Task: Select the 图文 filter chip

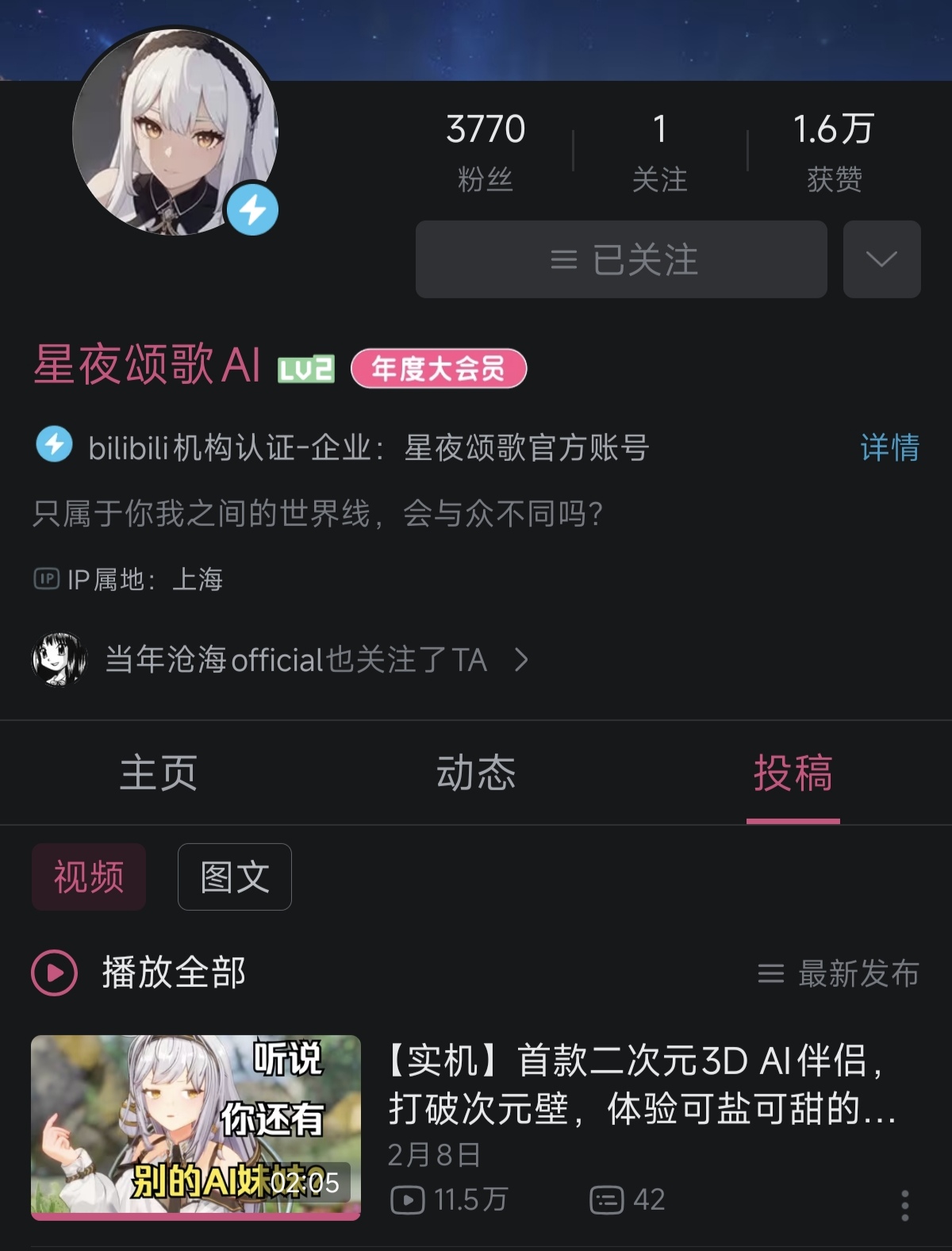Action: 235,877
